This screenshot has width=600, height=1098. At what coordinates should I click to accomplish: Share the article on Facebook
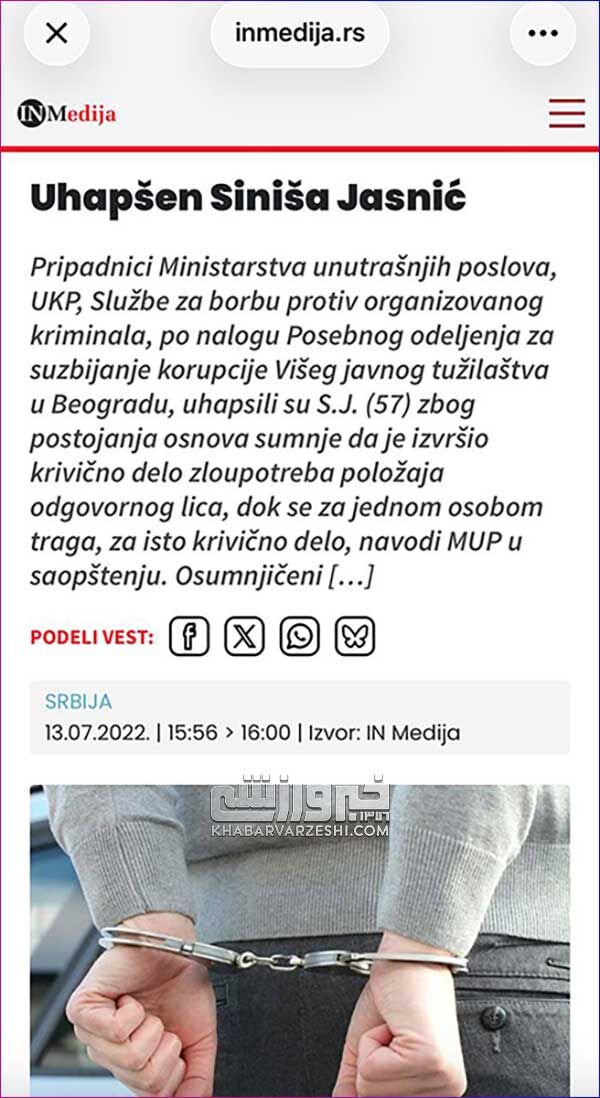pos(189,637)
